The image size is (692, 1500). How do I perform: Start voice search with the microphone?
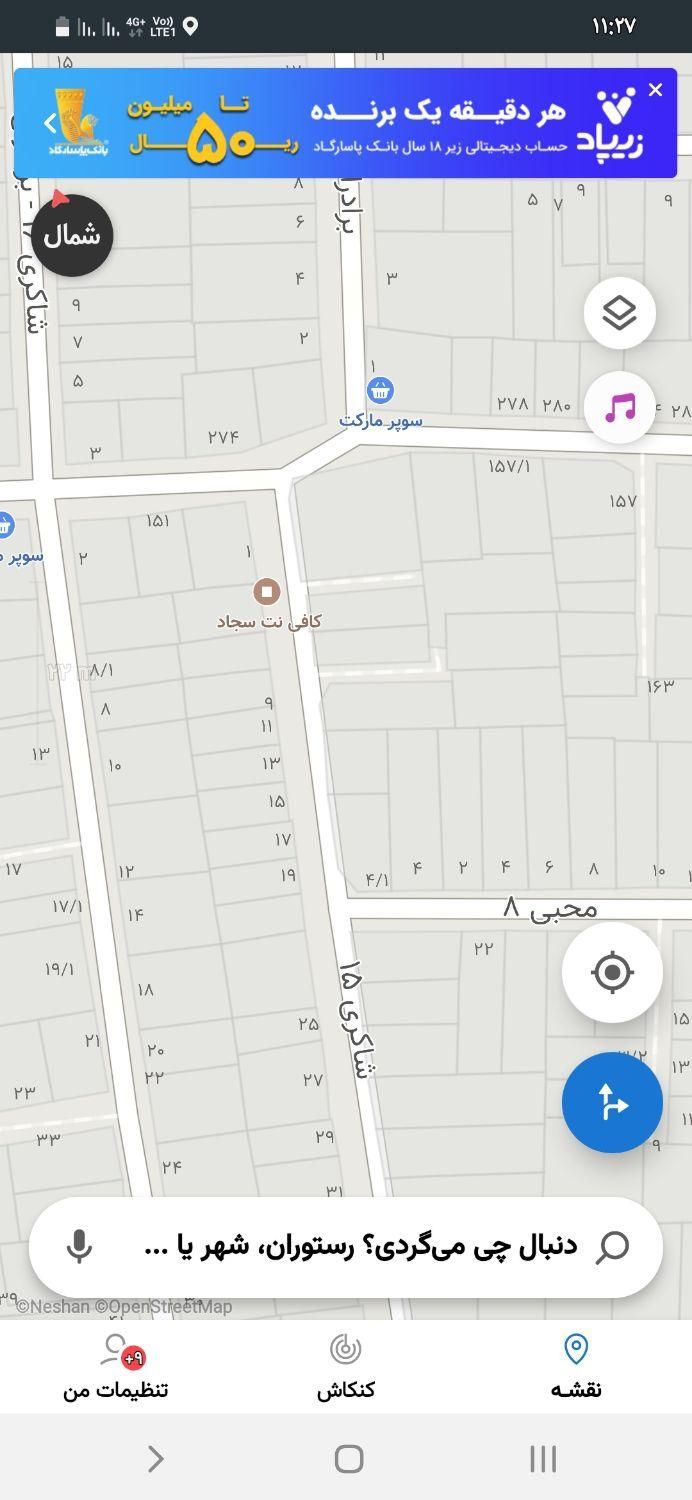tap(79, 1247)
